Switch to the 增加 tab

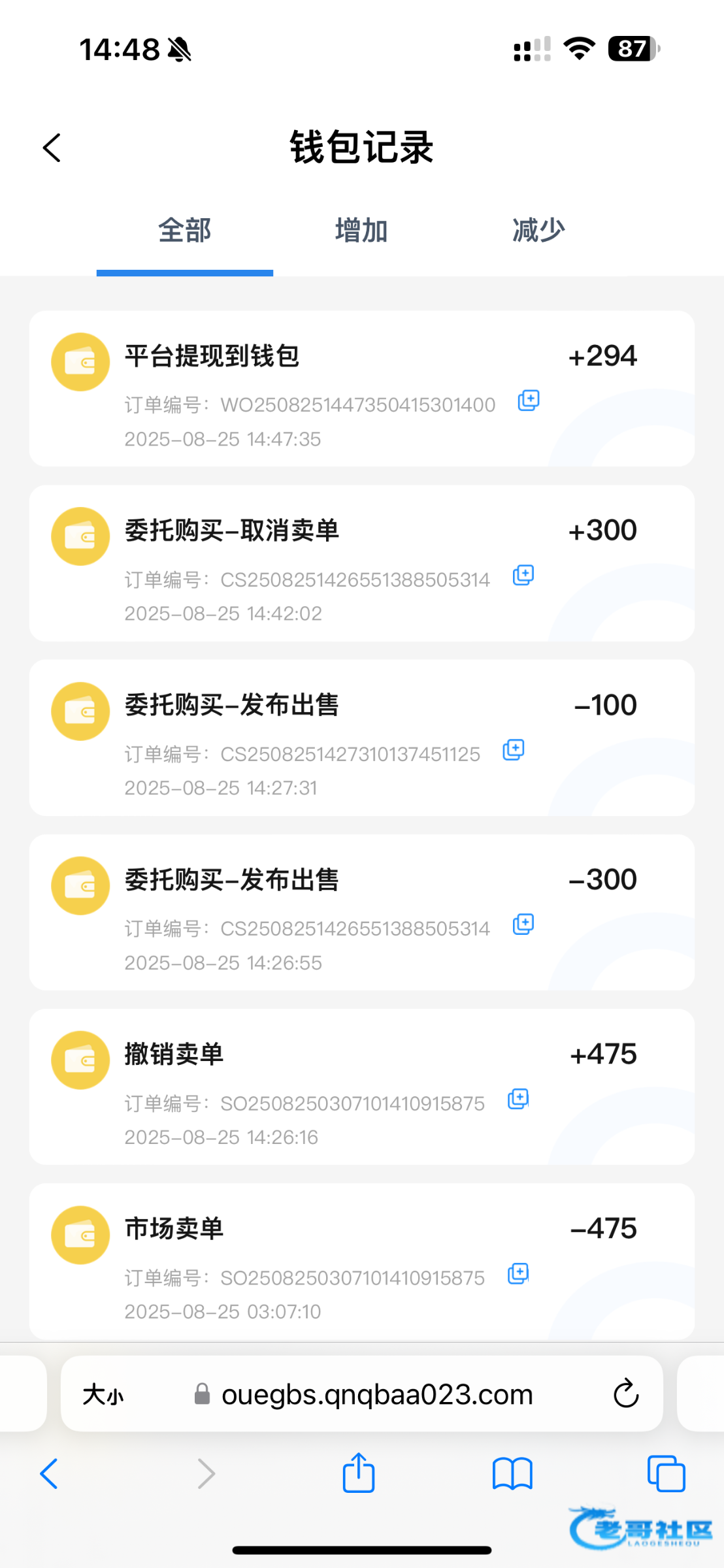point(361,231)
